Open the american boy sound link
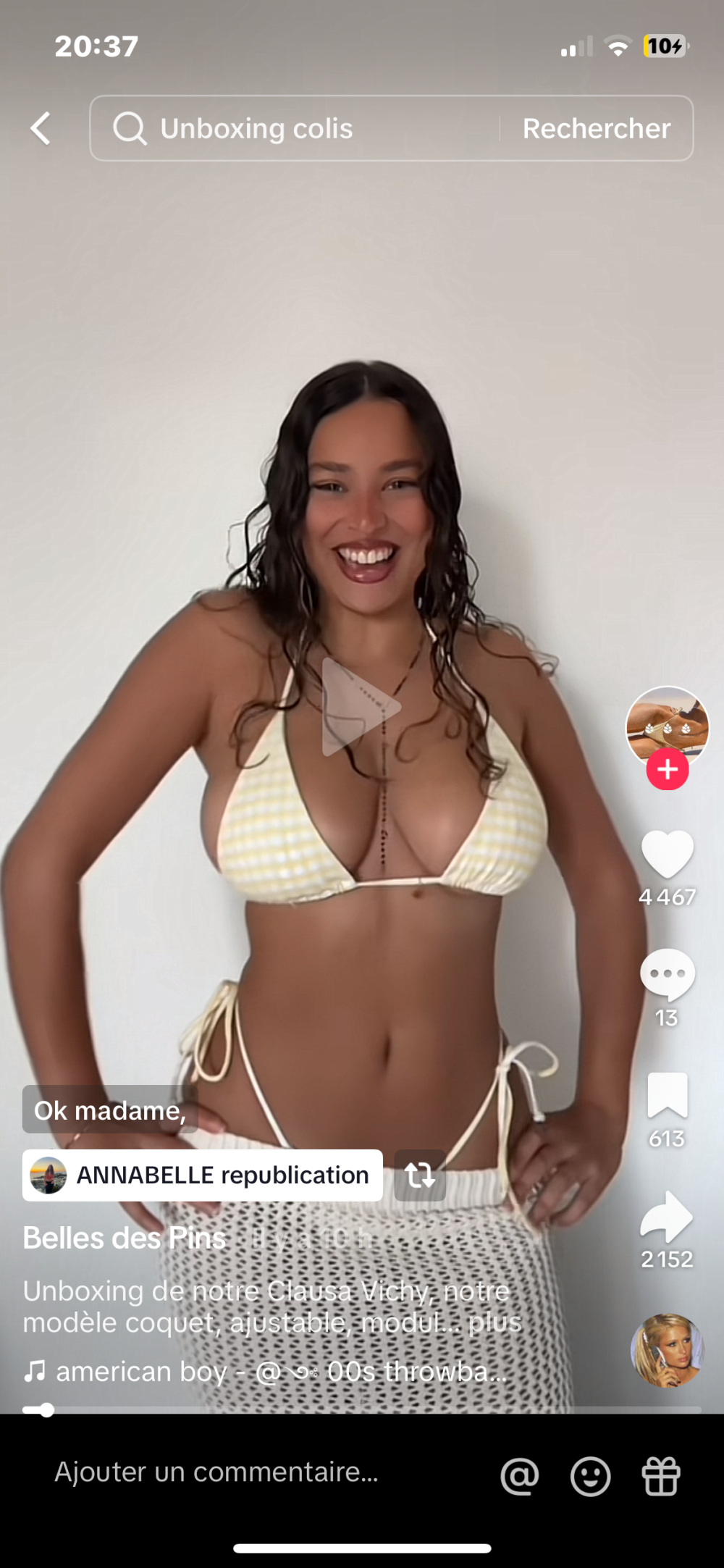The width and height of the screenshot is (724, 1568). [x=268, y=1372]
